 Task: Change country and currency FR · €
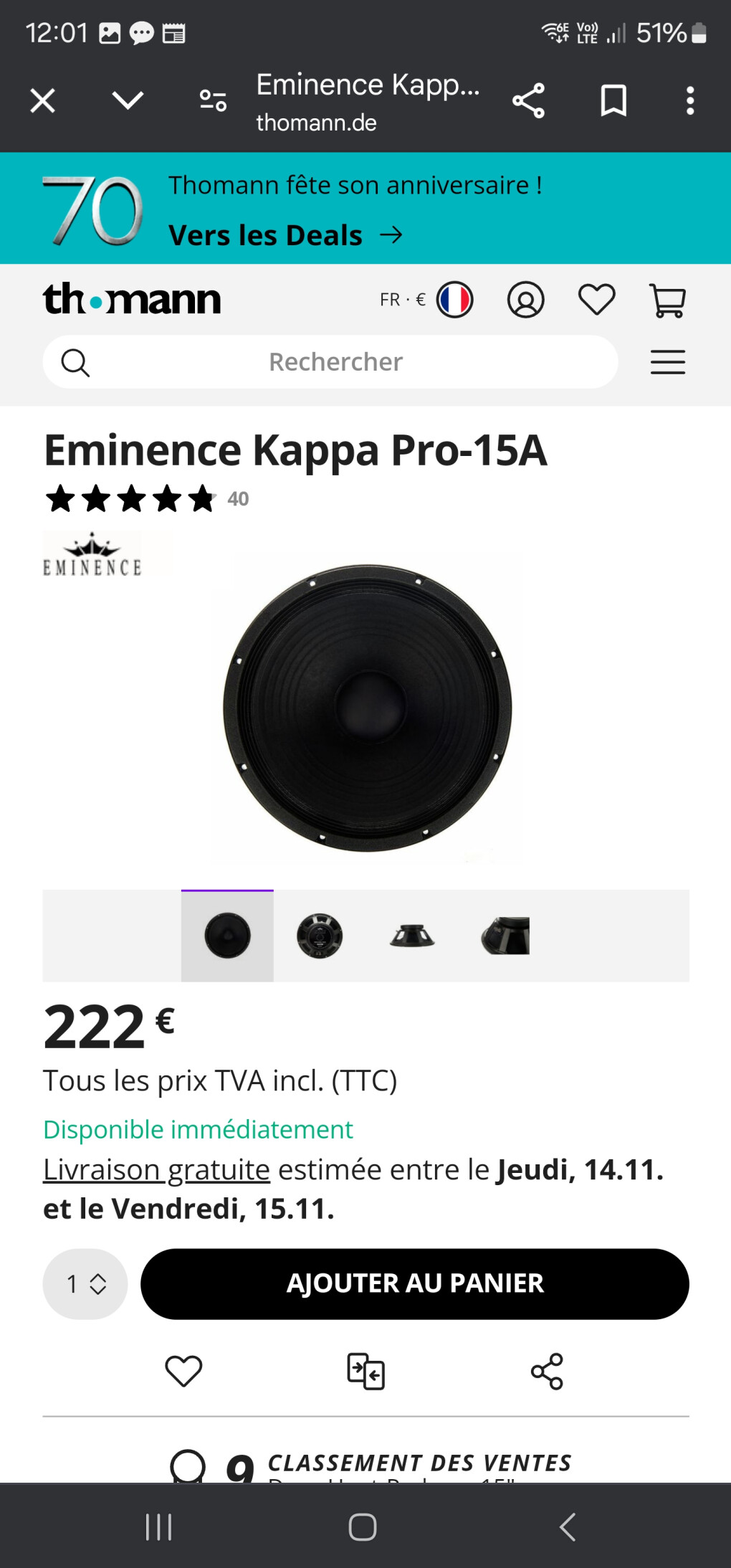[x=426, y=300]
